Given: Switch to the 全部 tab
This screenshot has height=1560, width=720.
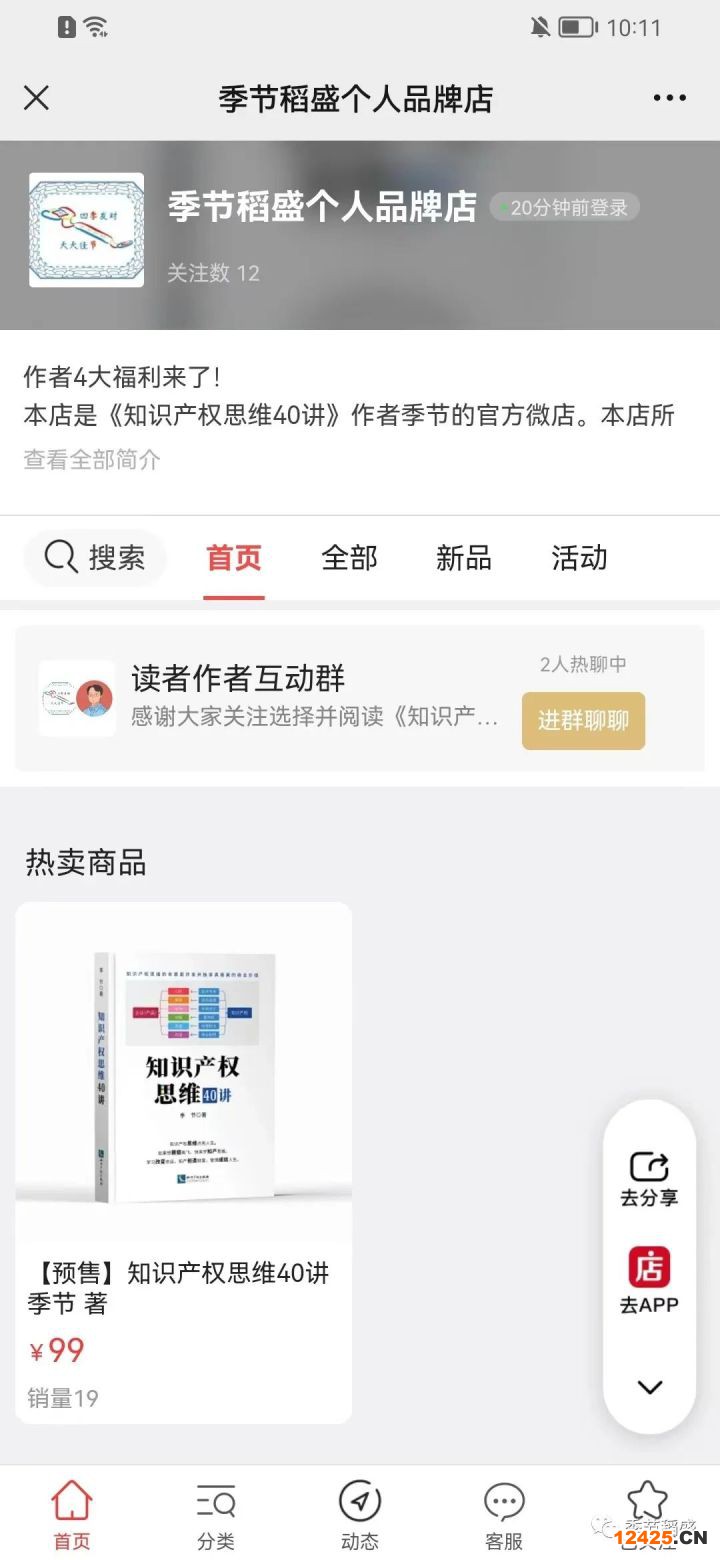Looking at the screenshot, I should click(x=349, y=558).
